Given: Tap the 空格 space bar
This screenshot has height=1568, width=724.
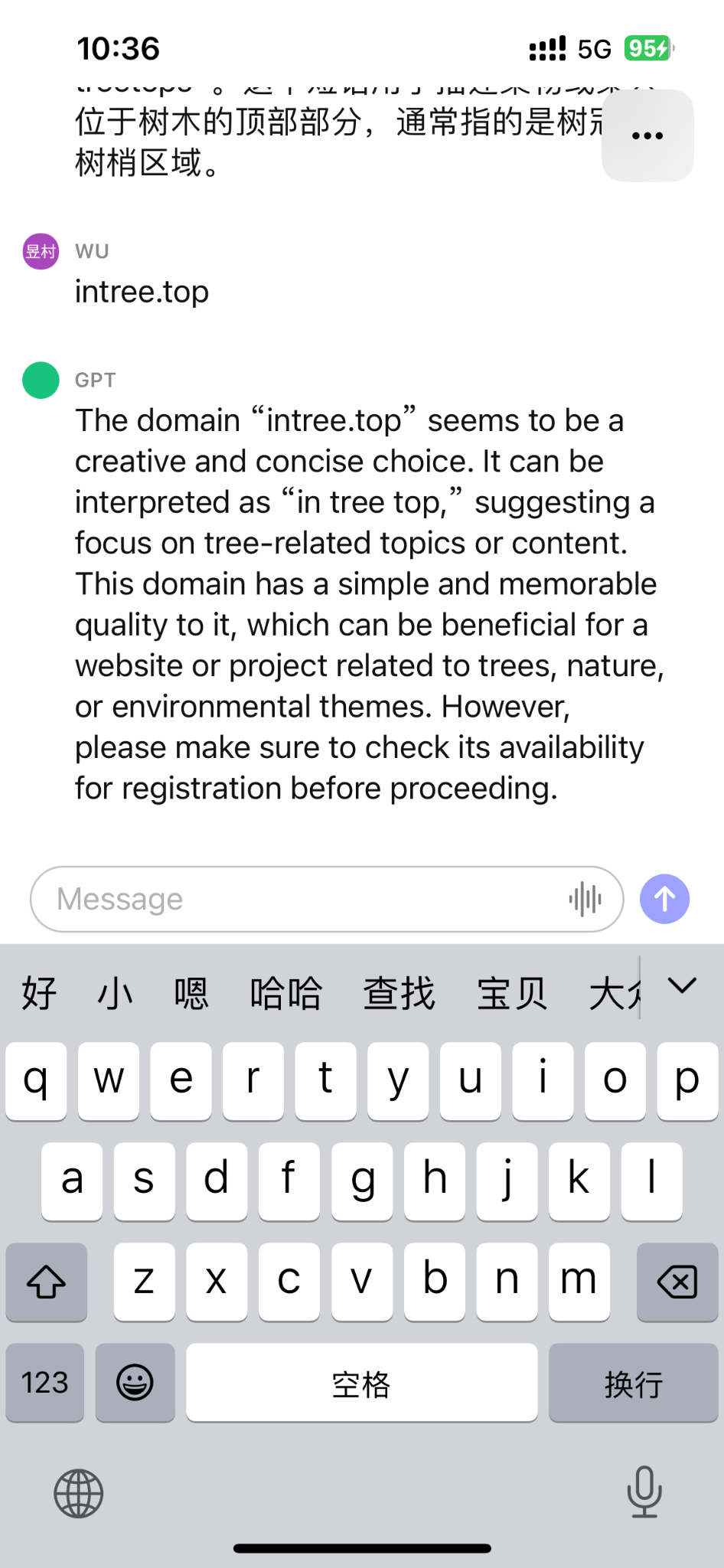Looking at the screenshot, I should pos(361,1383).
